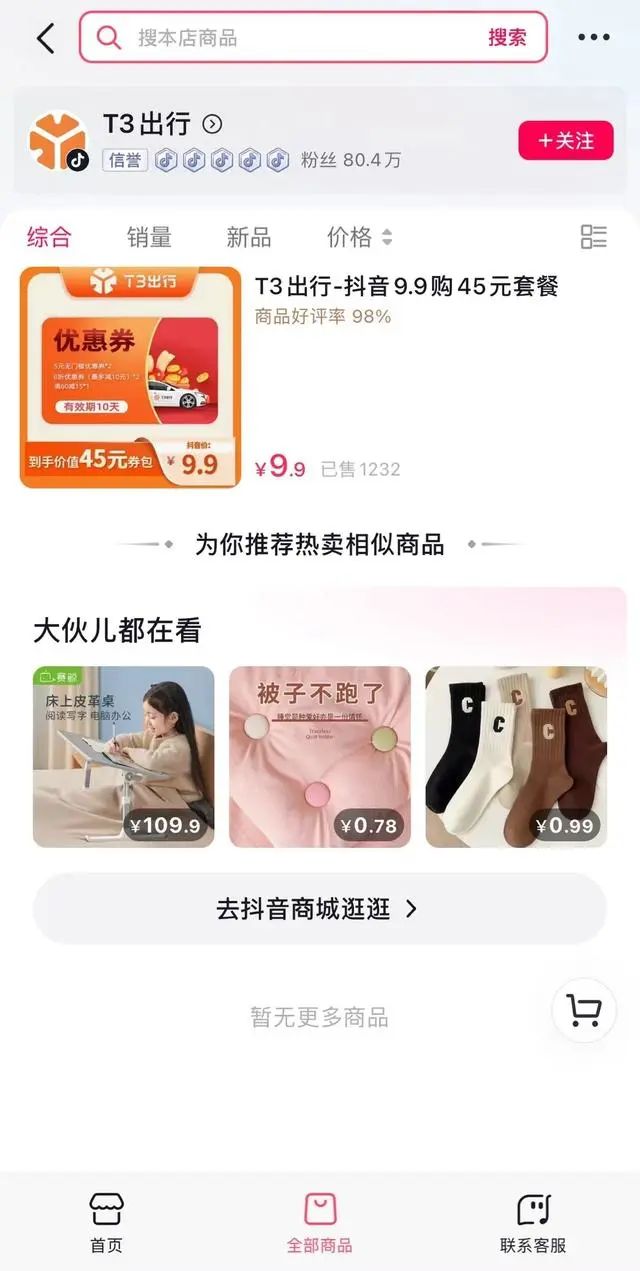
Task: Open the three-dot overflow menu
Action: click(x=593, y=38)
